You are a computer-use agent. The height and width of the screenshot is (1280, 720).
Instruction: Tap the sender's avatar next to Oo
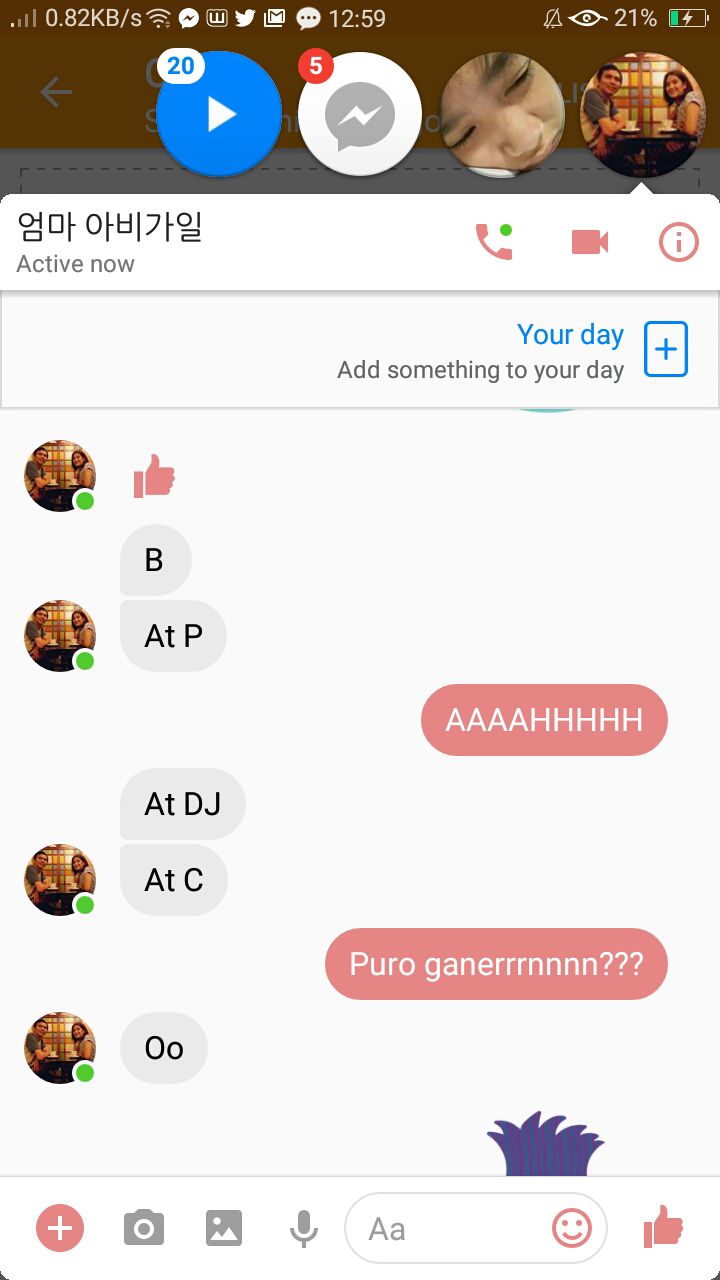60,1048
